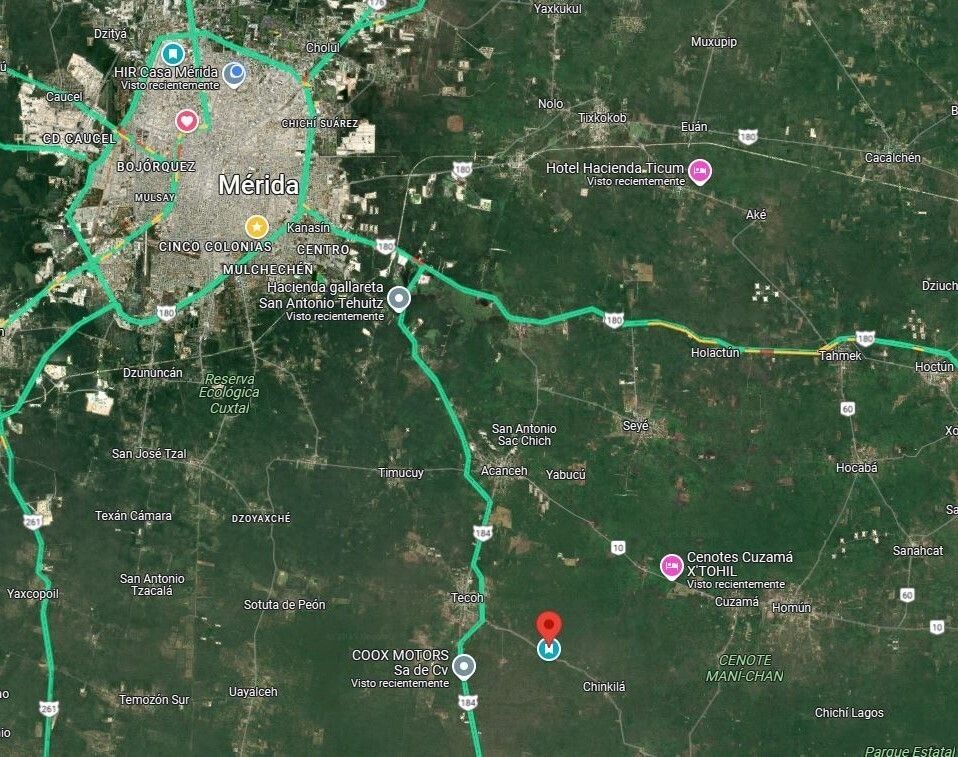
Task: Tap the yellow starred place pin
Action: pyautogui.click(x=256, y=226)
